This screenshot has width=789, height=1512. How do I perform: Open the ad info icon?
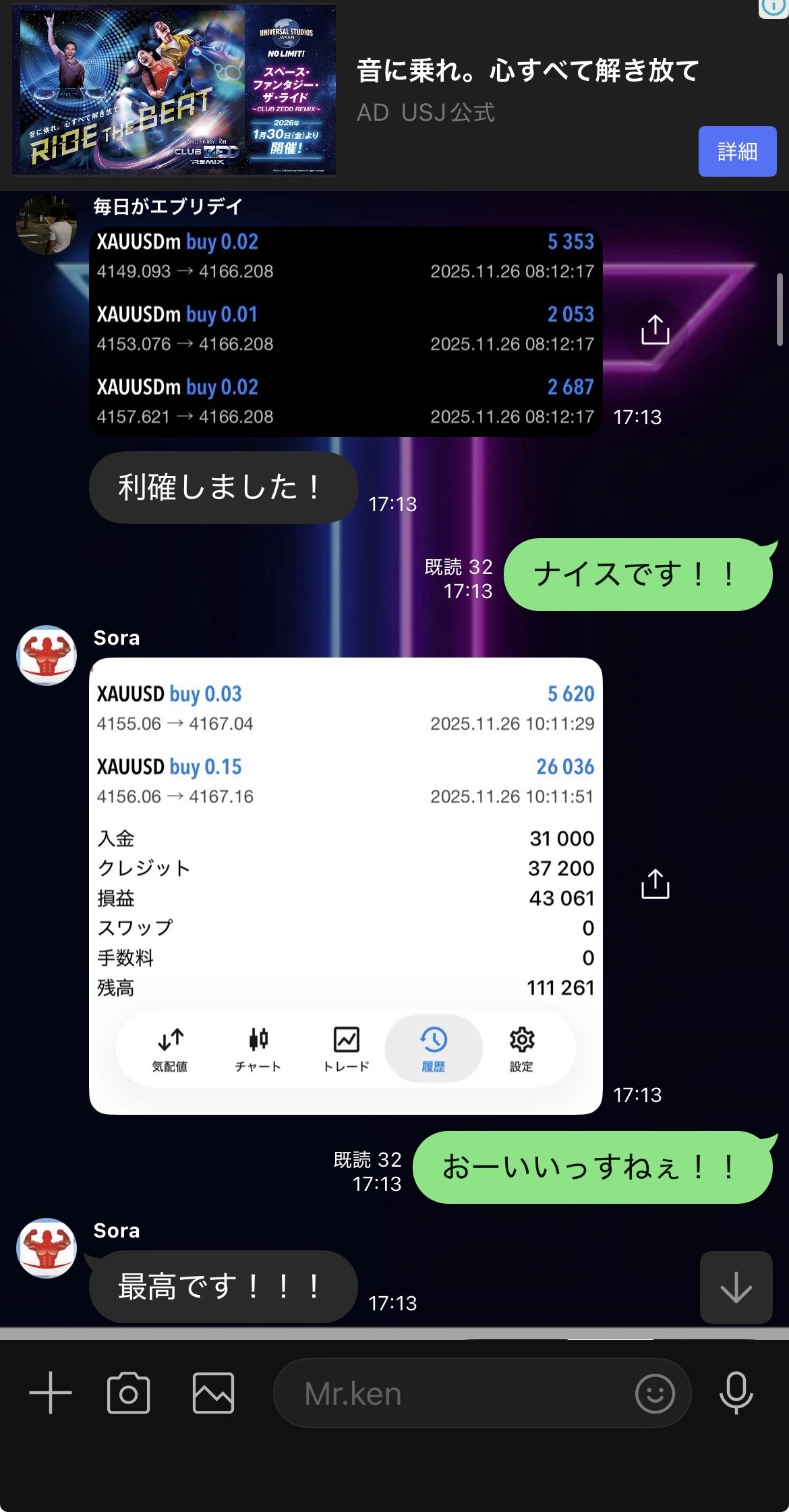click(x=773, y=7)
